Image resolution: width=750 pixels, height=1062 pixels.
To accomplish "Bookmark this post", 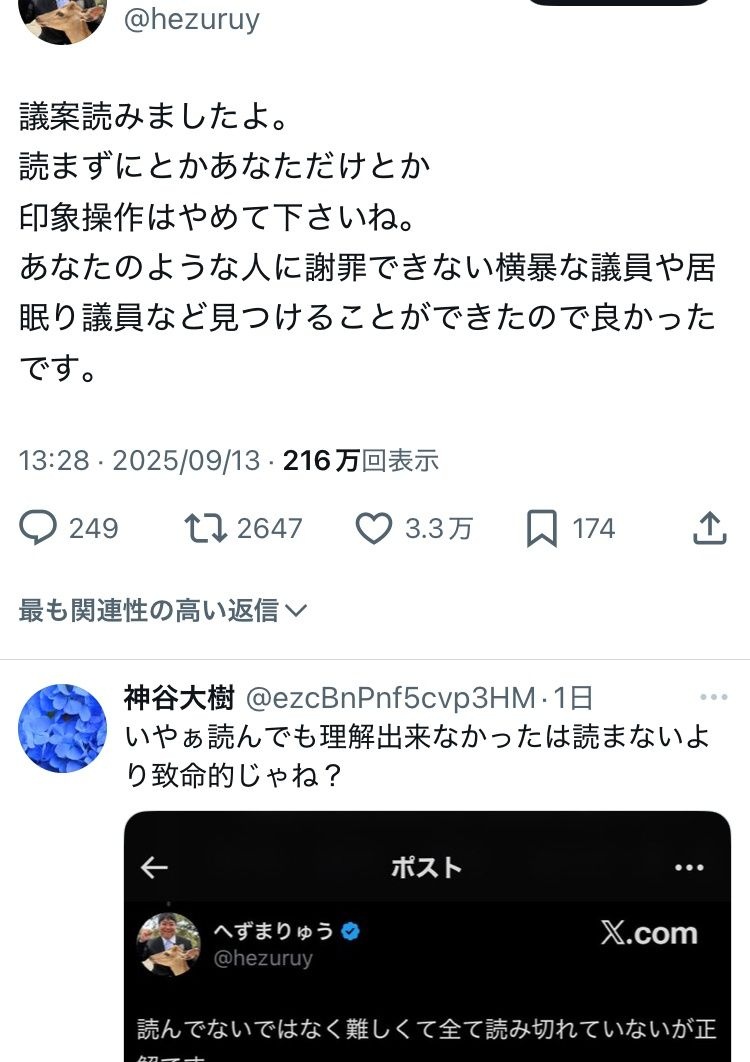I will coord(541,528).
